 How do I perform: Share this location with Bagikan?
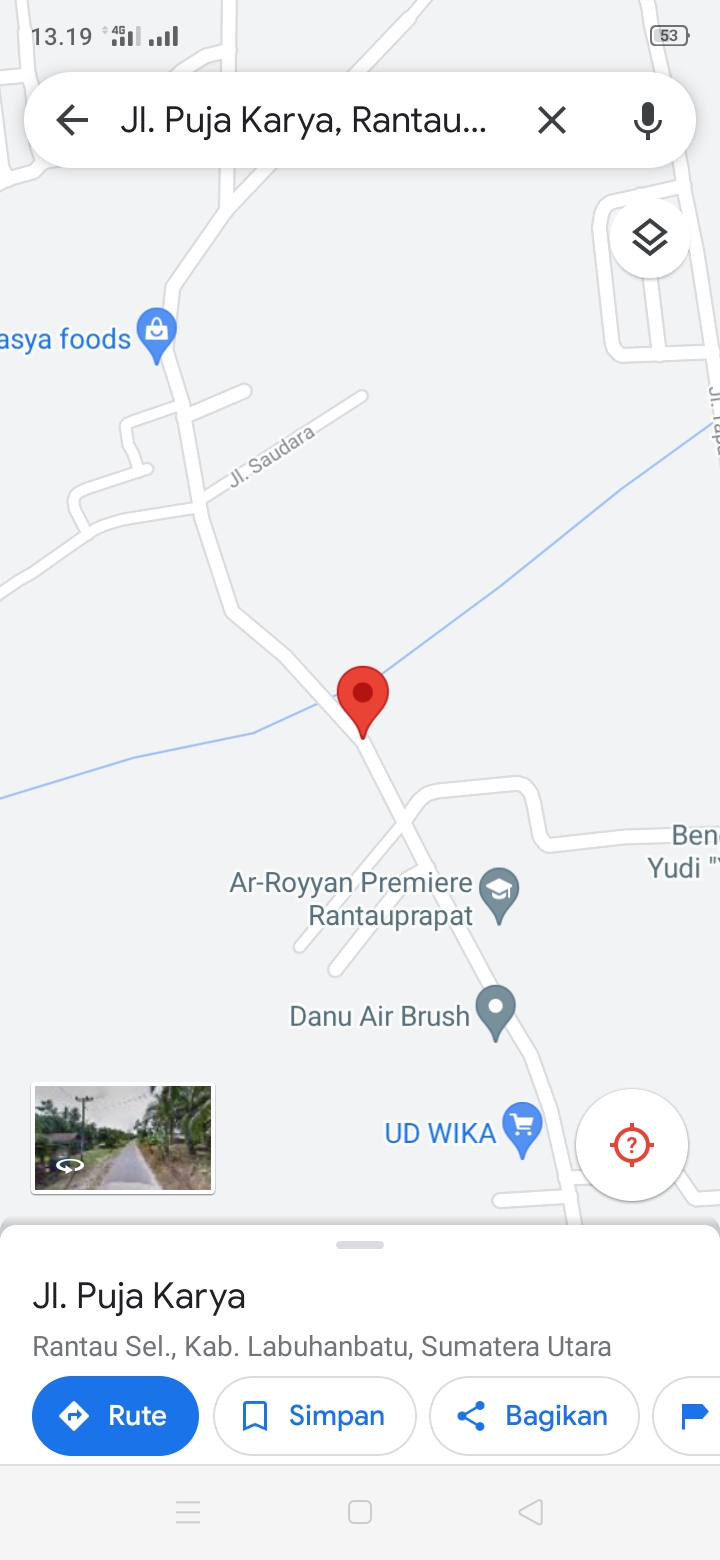pos(534,1416)
